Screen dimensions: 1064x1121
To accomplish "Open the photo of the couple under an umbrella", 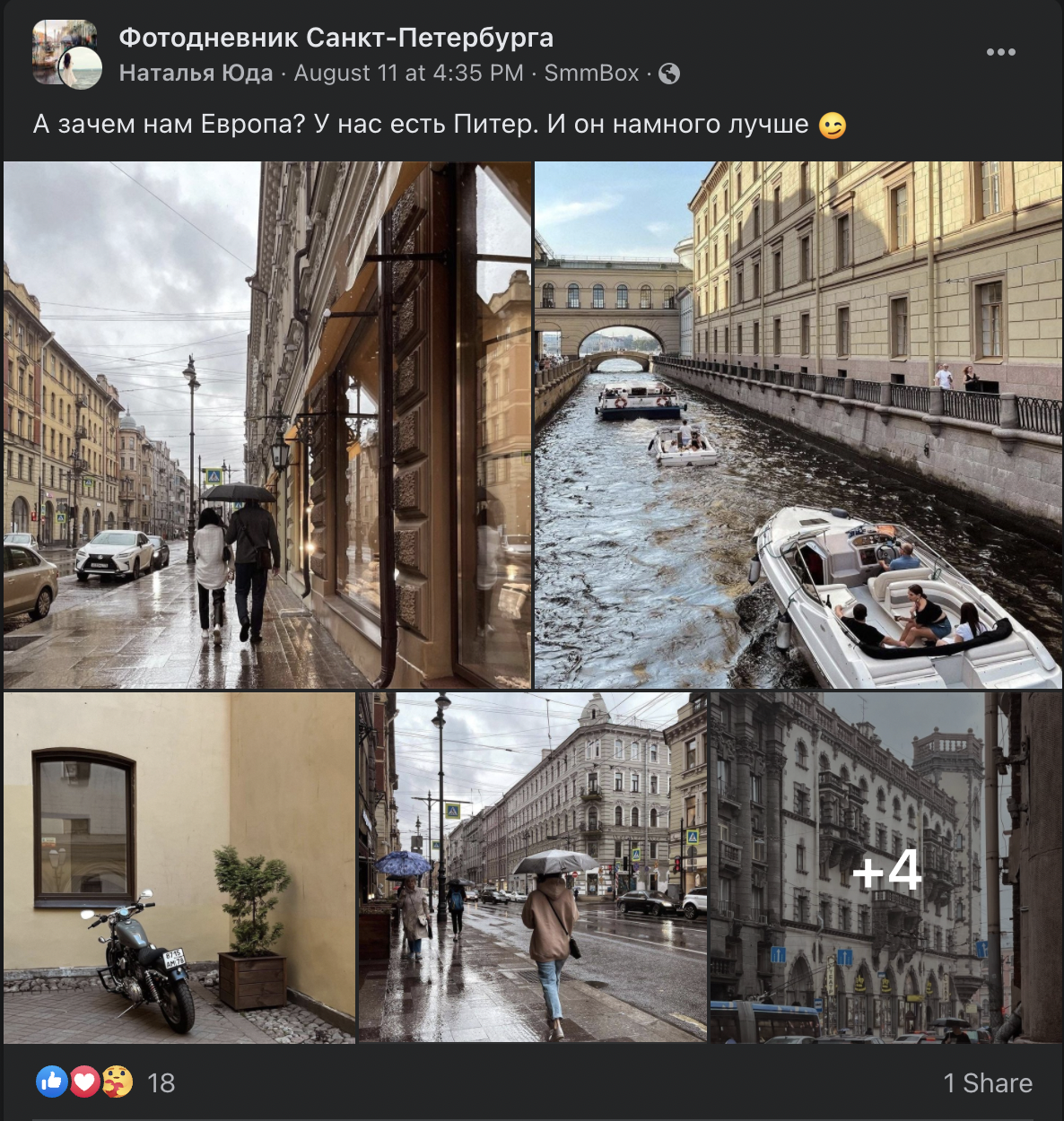I will tap(267, 424).
